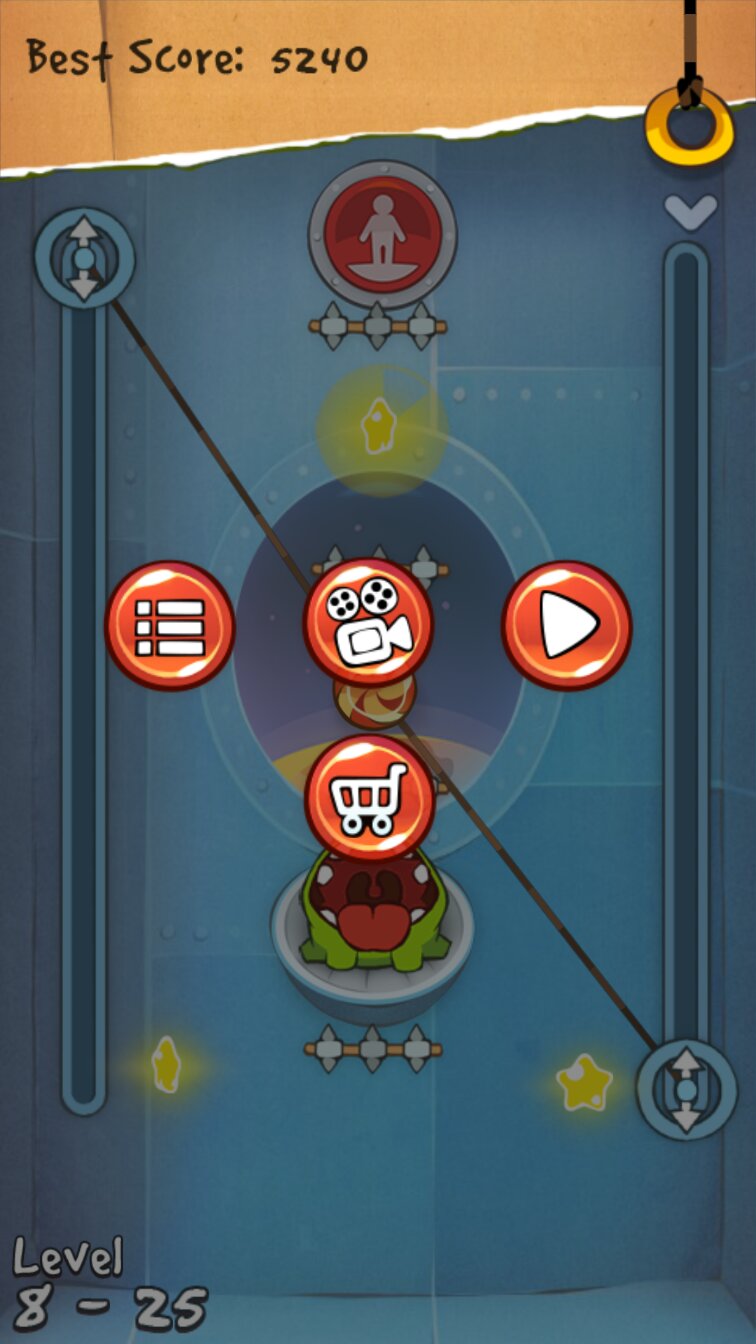Open the shop via the cart button
This screenshot has height=1344, width=756.
(x=369, y=797)
